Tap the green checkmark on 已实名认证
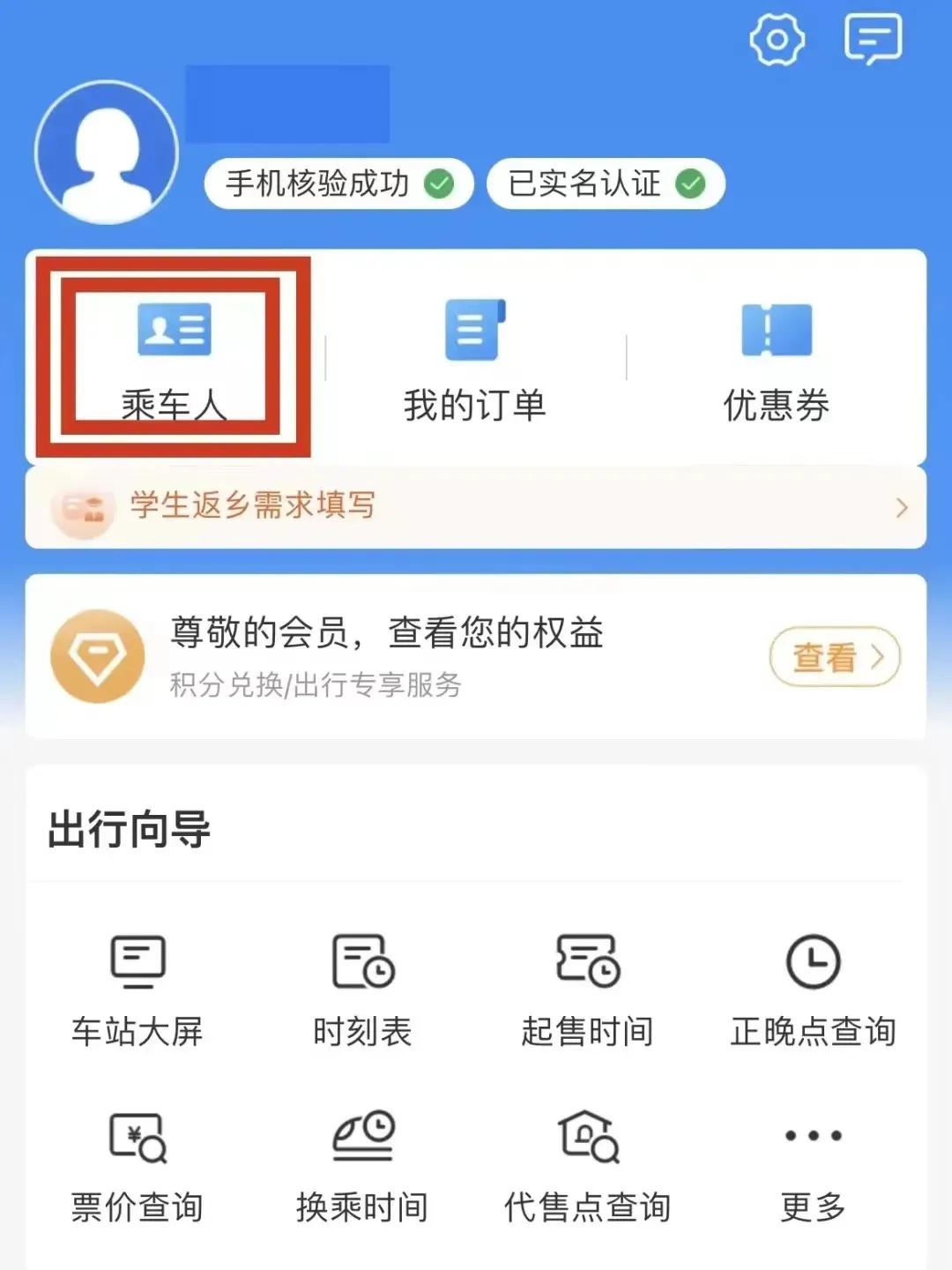Screen dimensions: 952x1270 click(x=691, y=183)
